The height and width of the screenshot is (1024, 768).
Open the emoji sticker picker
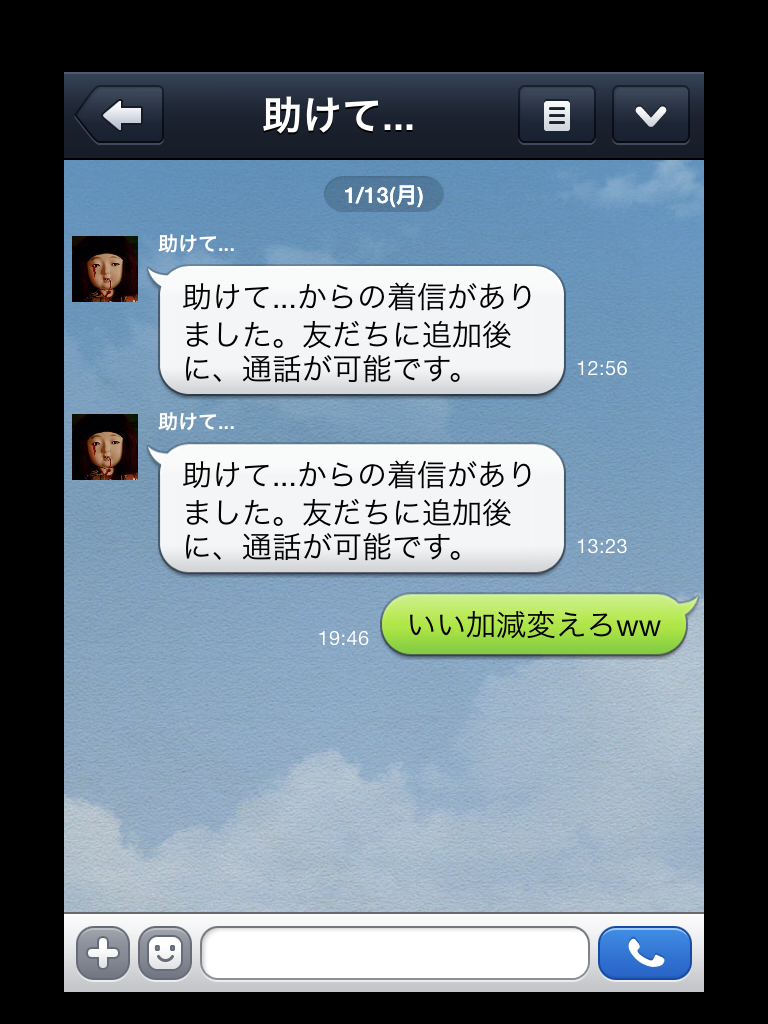coord(164,953)
